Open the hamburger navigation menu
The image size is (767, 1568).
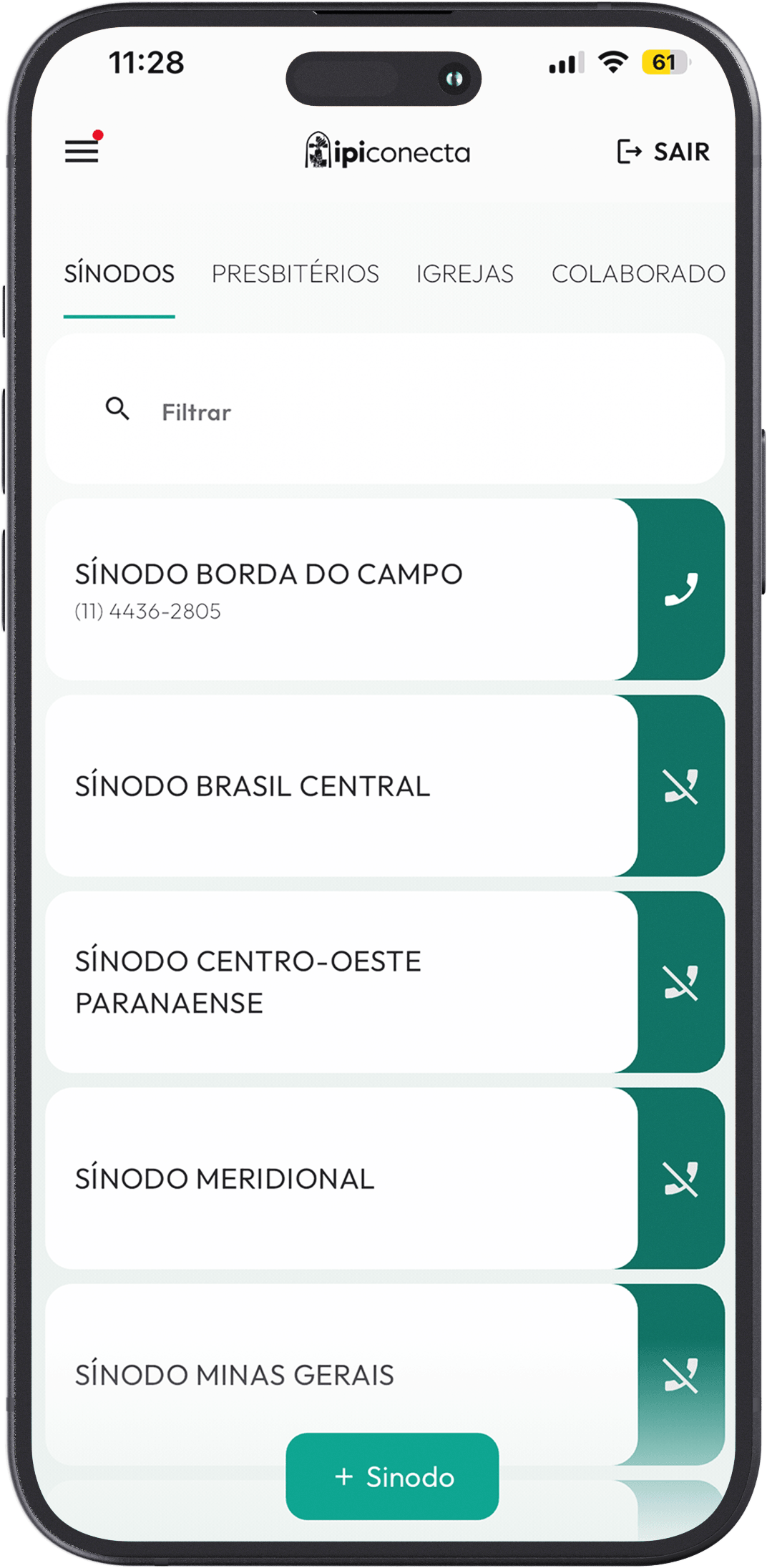tap(81, 152)
